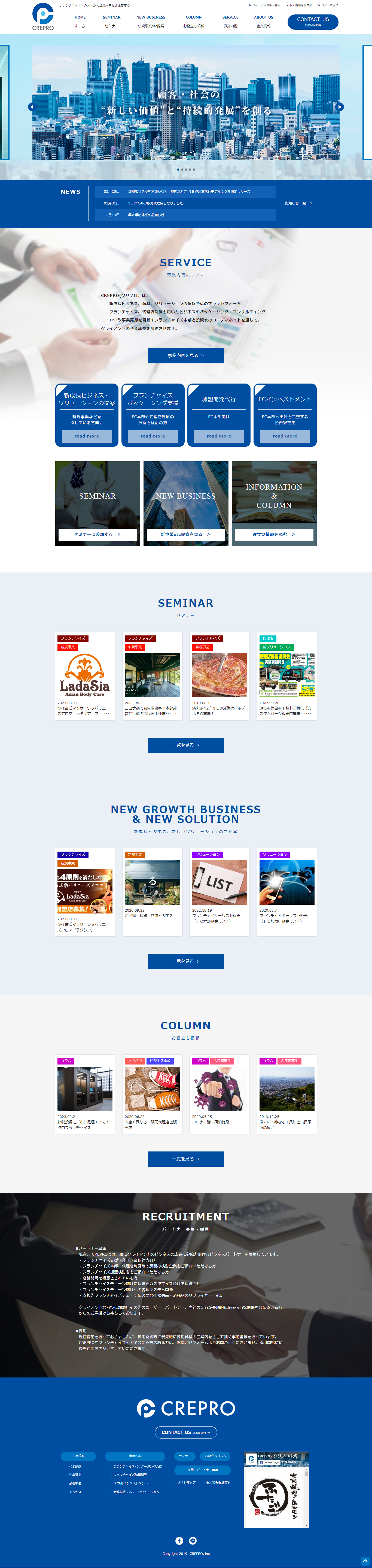The image size is (372, 1568).
Task: Tap 一覧を見る under the SEMINAR section
Action: [185, 745]
